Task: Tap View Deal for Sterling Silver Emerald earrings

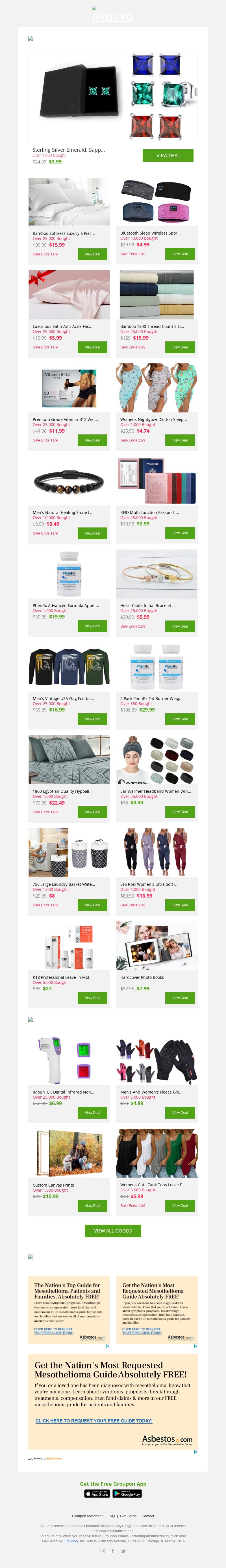Action: coord(168,155)
